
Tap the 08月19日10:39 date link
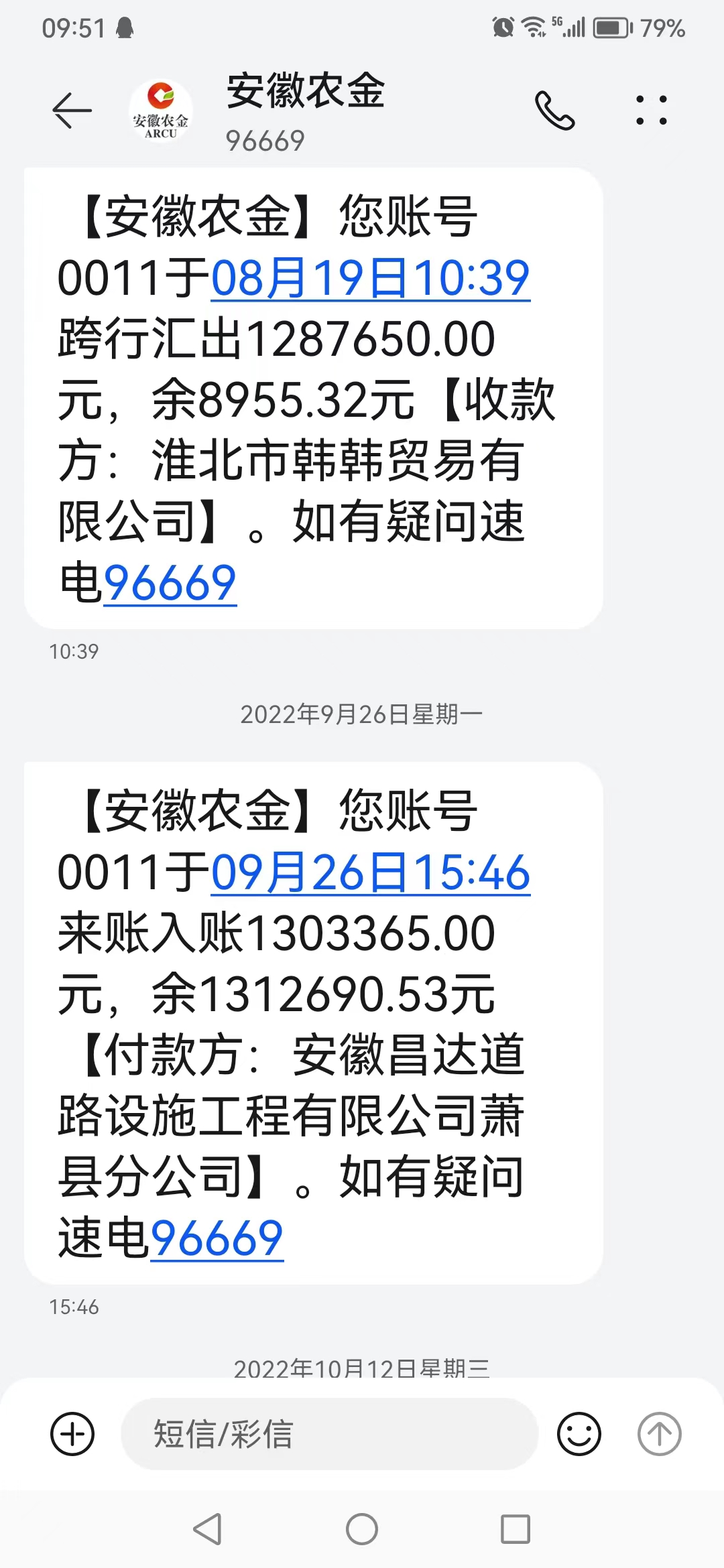coord(371,278)
